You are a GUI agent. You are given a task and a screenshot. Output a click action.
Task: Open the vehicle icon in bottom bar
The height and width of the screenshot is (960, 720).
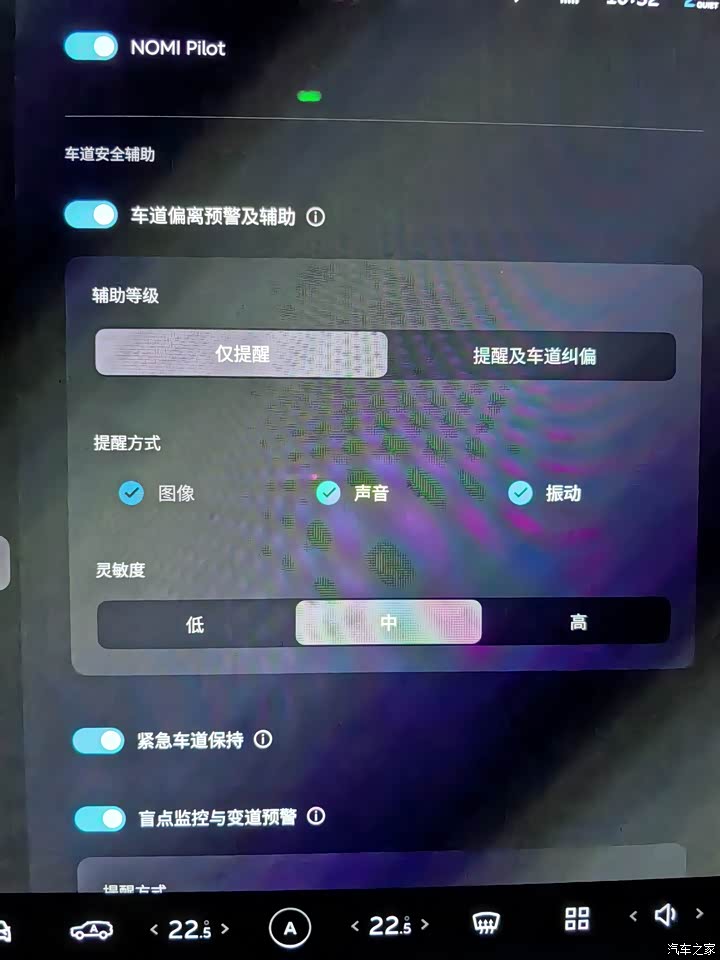(x=91, y=929)
